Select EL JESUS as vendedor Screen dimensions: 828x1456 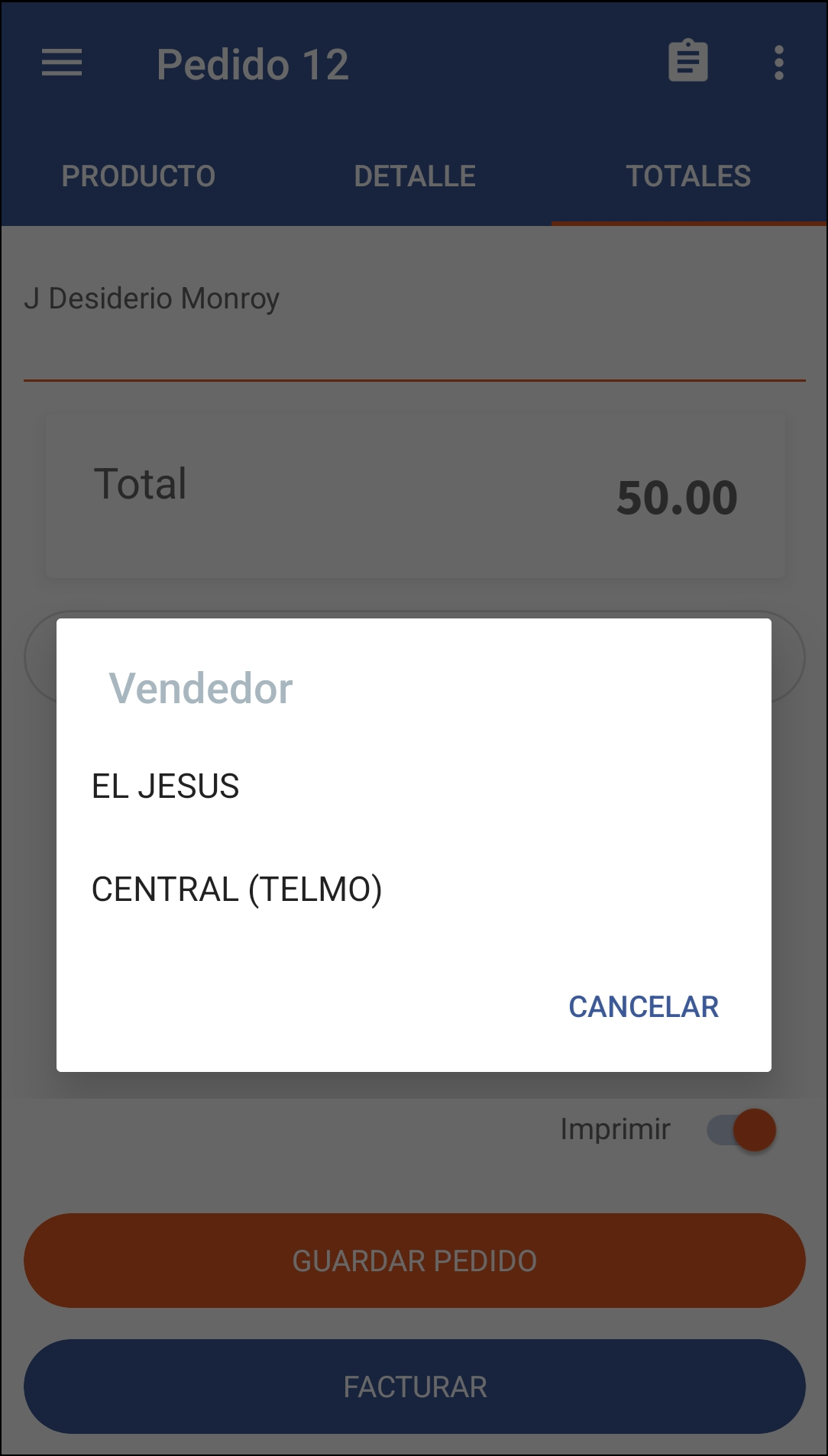pyautogui.click(x=166, y=786)
